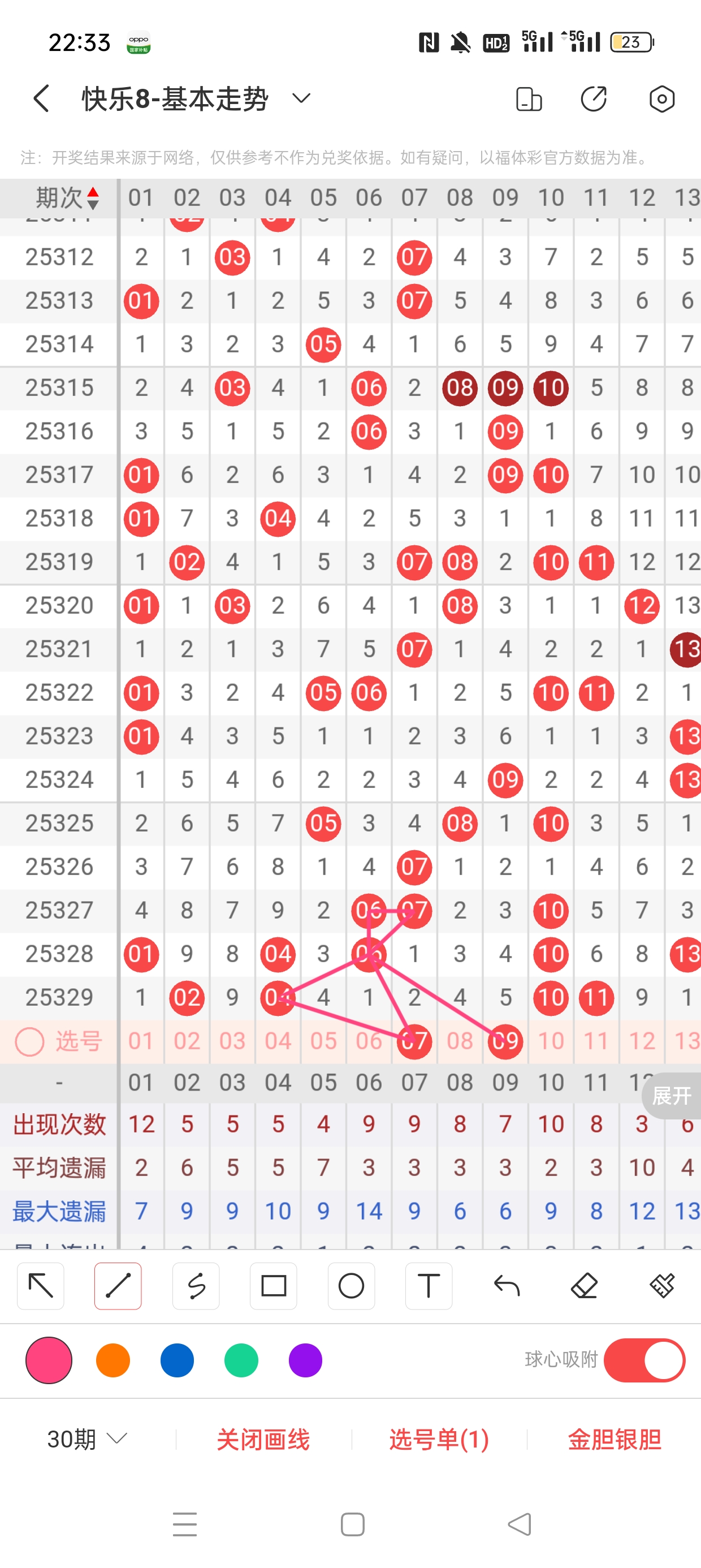This screenshot has width=701, height=1568.
Task: Select the arrow drawing tool
Action: pos(41,1286)
